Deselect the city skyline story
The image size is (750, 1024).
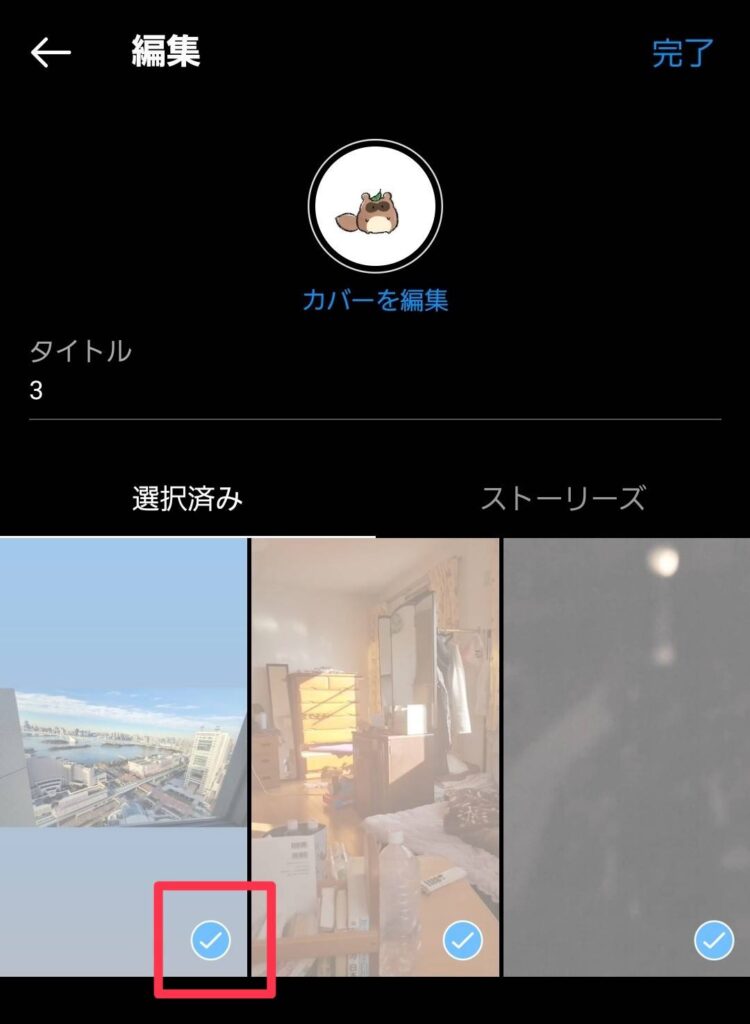[x=211, y=939]
